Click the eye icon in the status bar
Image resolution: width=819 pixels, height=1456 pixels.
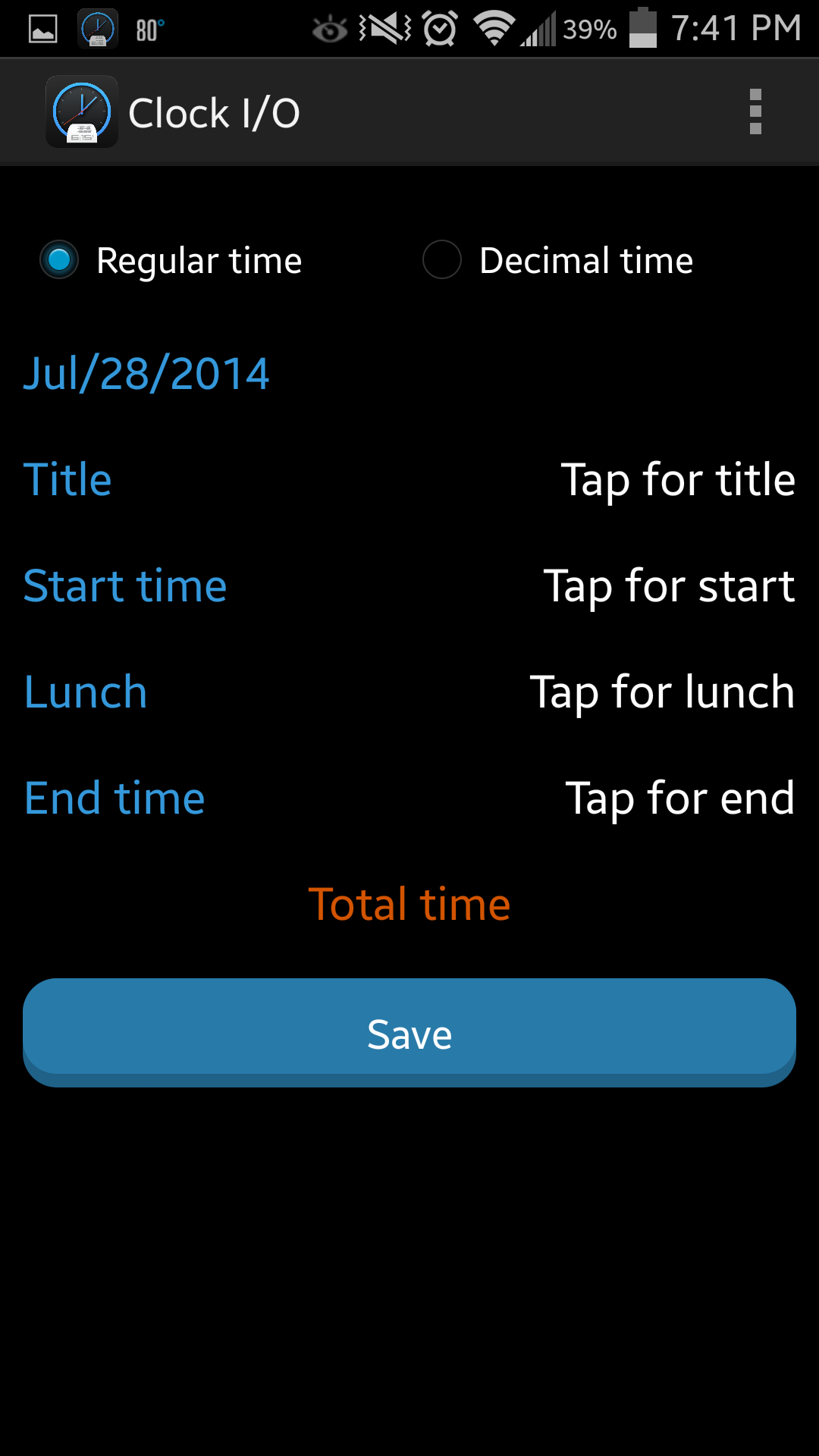click(331, 28)
